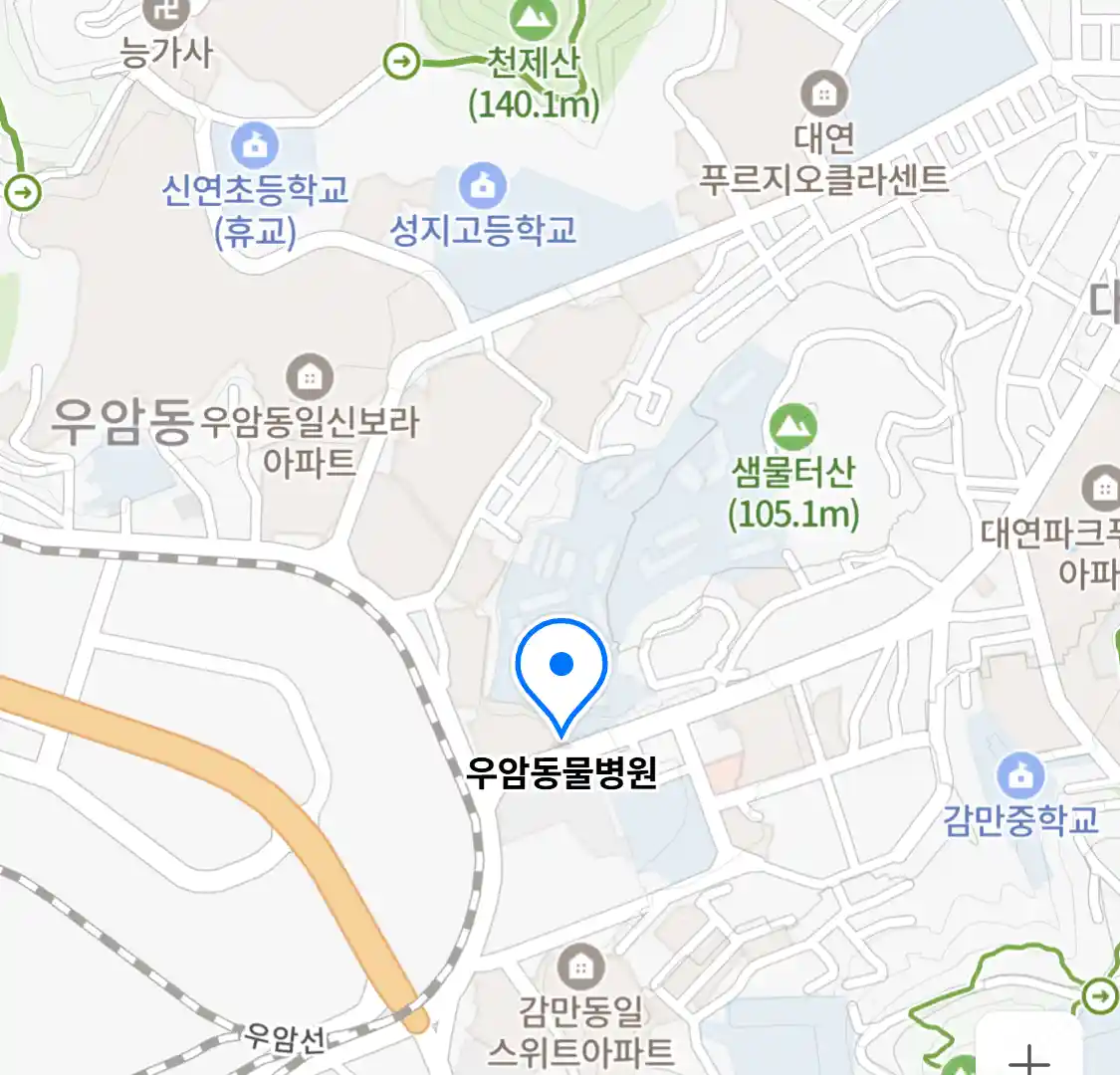The width and height of the screenshot is (1120, 1075).
Task: Select 샘물터산 mountain marker
Action: (x=793, y=429)
